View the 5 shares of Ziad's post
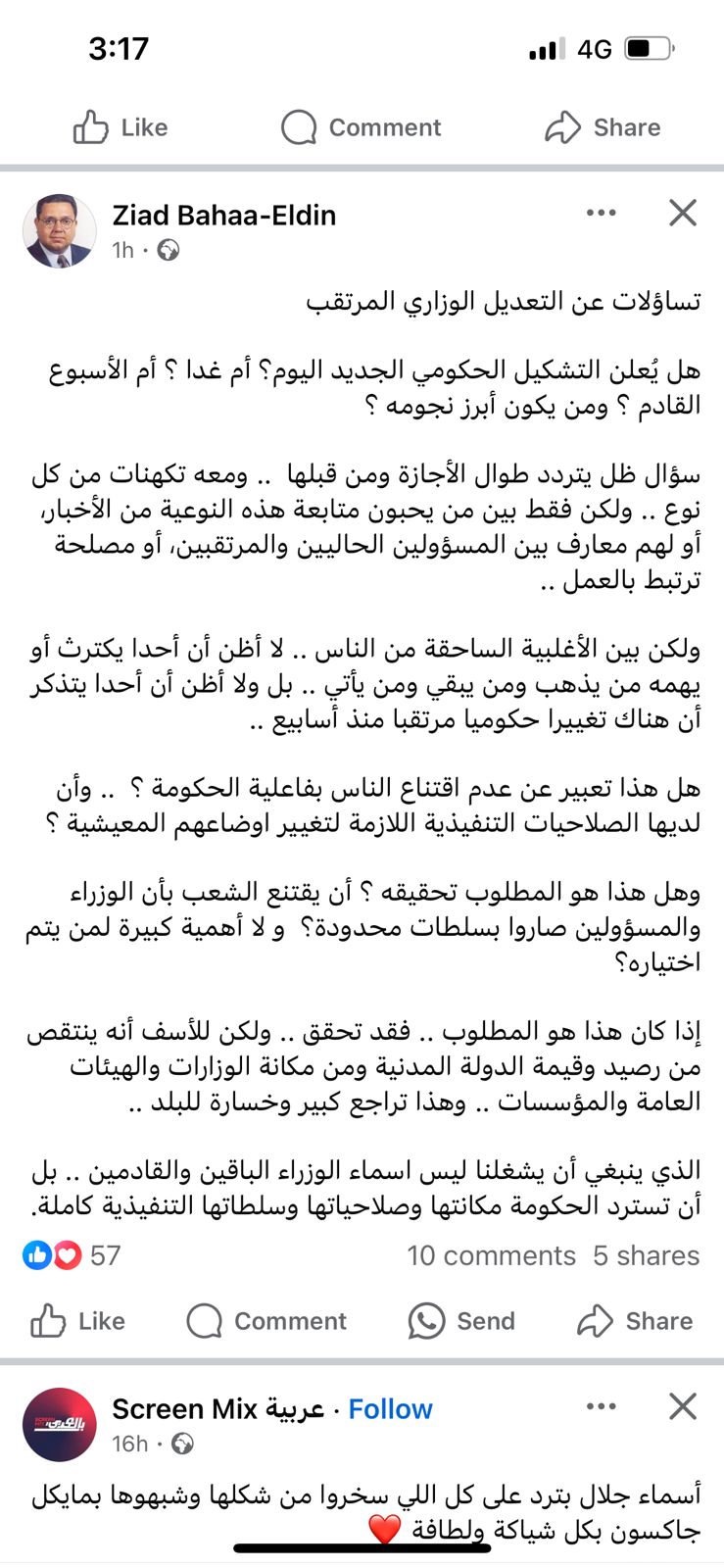The image size is (724, 1568). tap(646, 1255)
